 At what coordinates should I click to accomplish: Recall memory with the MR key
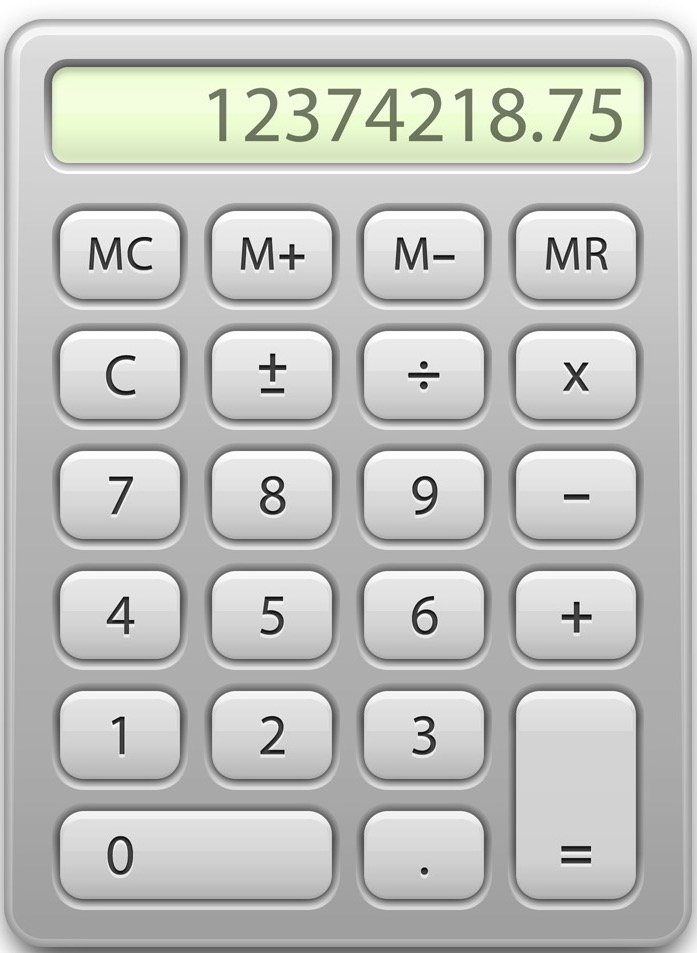coord(576,255)
